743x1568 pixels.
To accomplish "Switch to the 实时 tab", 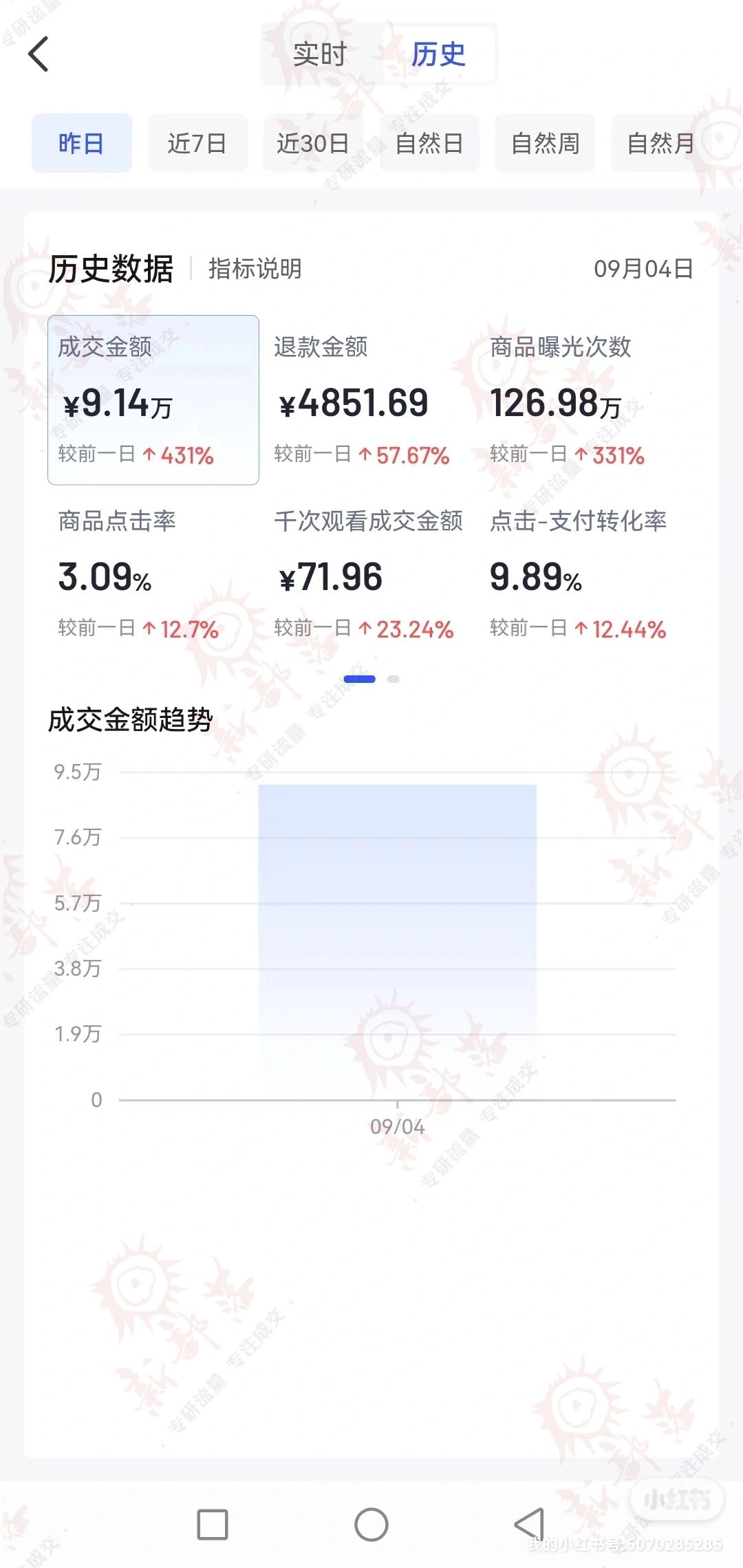I will point(319,54).
